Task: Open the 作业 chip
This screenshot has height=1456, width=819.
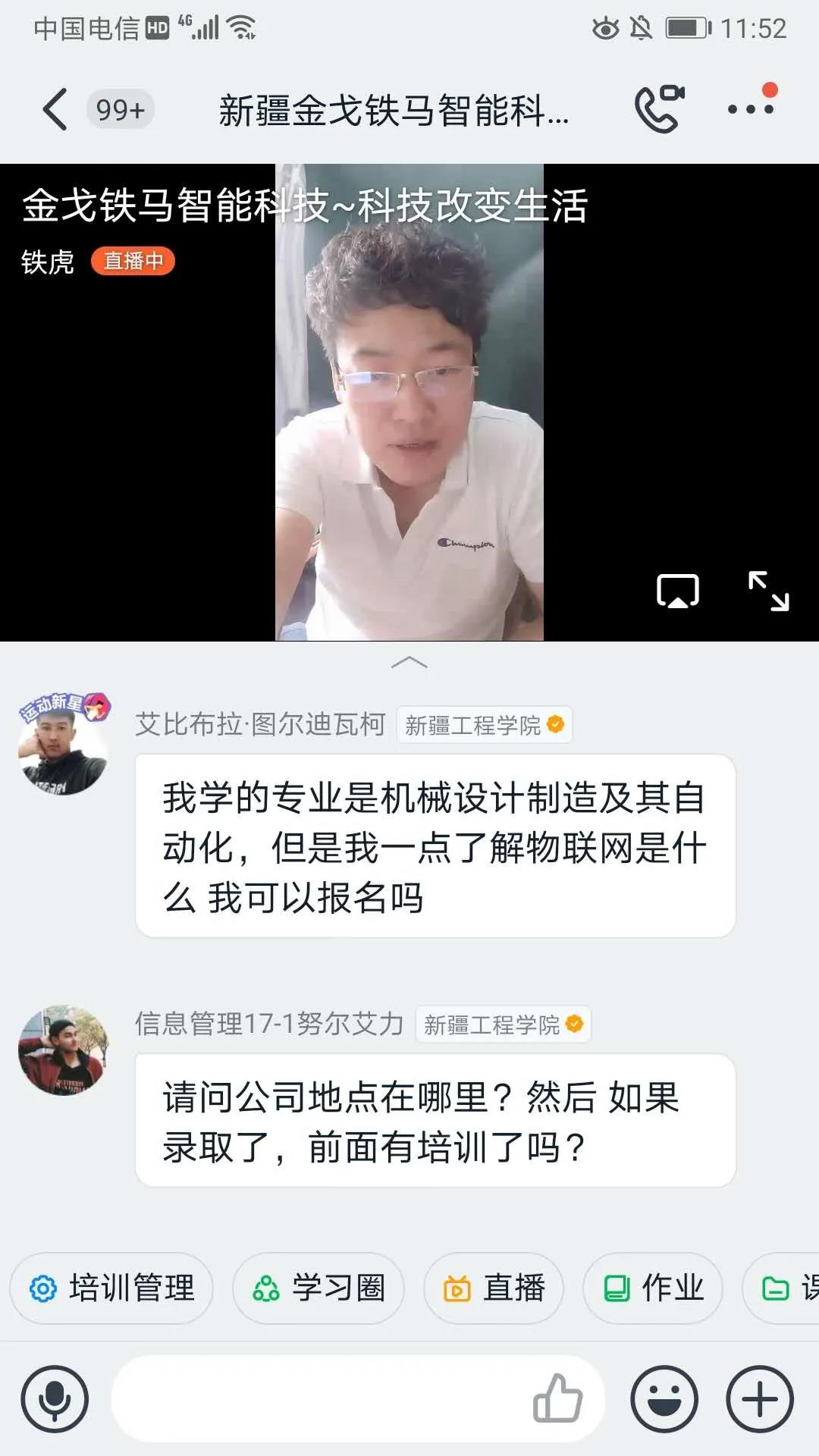Action: tap(653, 1288)
